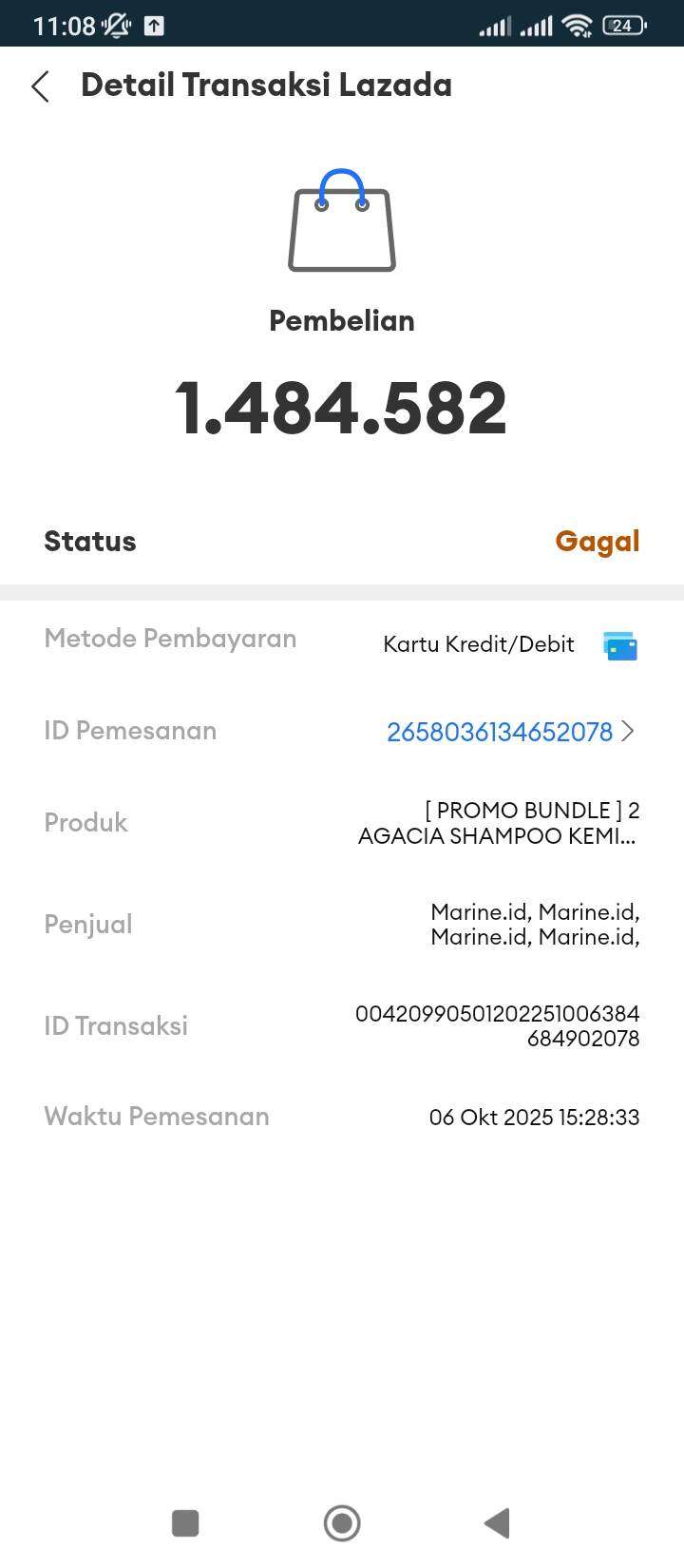
Task: Tap the system back button
Action: [x=497, y=1523]
